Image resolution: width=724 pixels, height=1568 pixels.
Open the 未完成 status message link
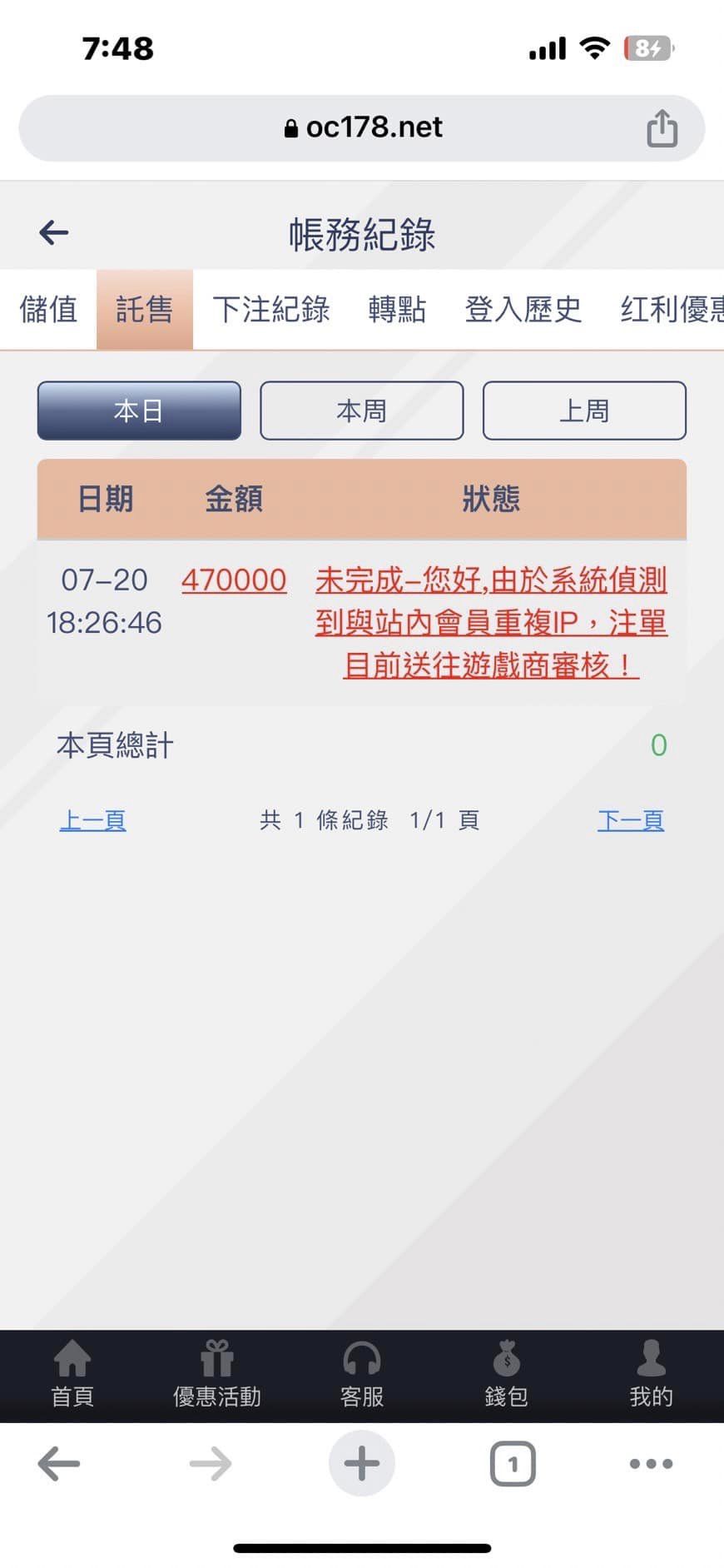(x=491, y=622)
